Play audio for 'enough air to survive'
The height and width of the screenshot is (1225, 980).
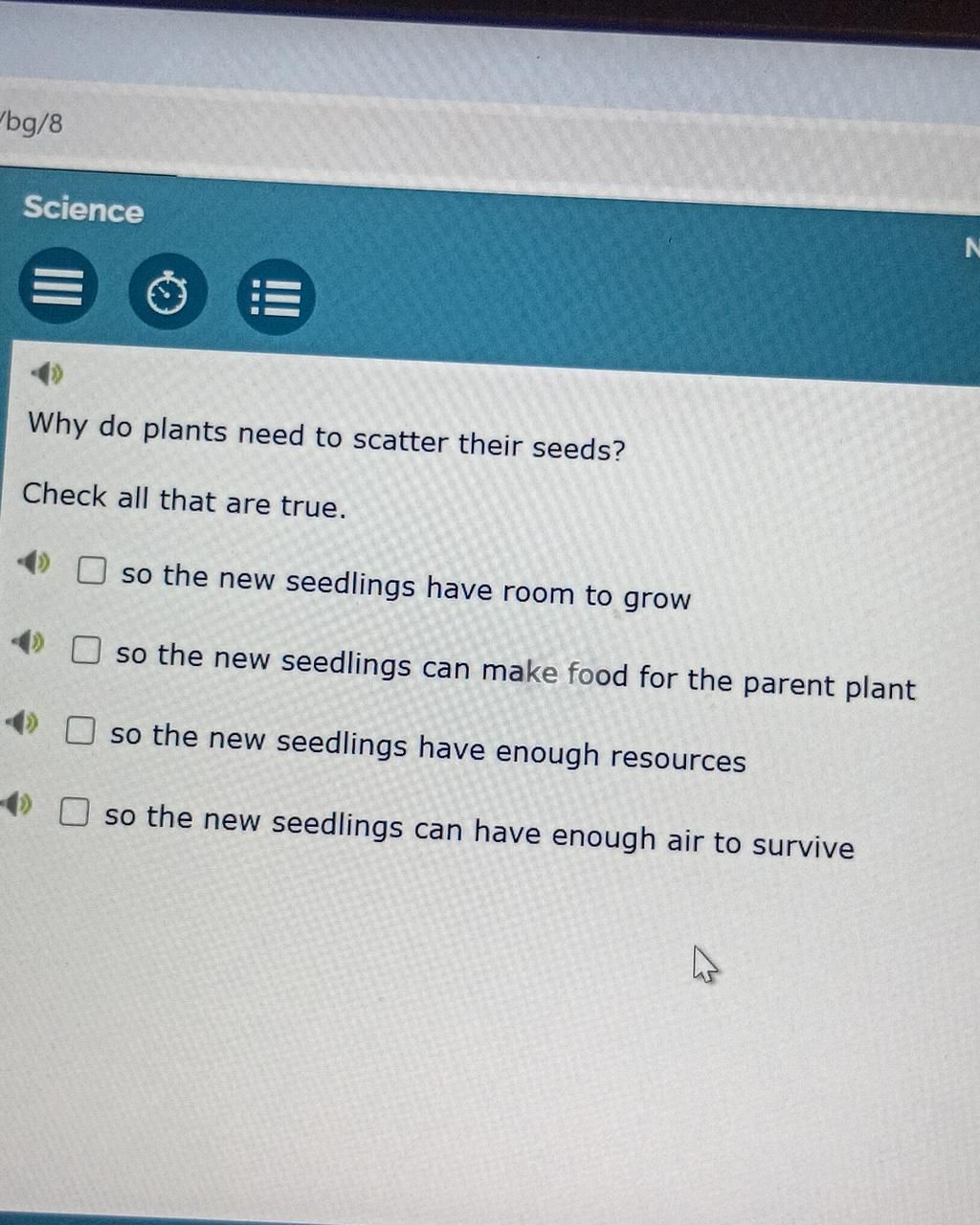[x=16, y=804]
